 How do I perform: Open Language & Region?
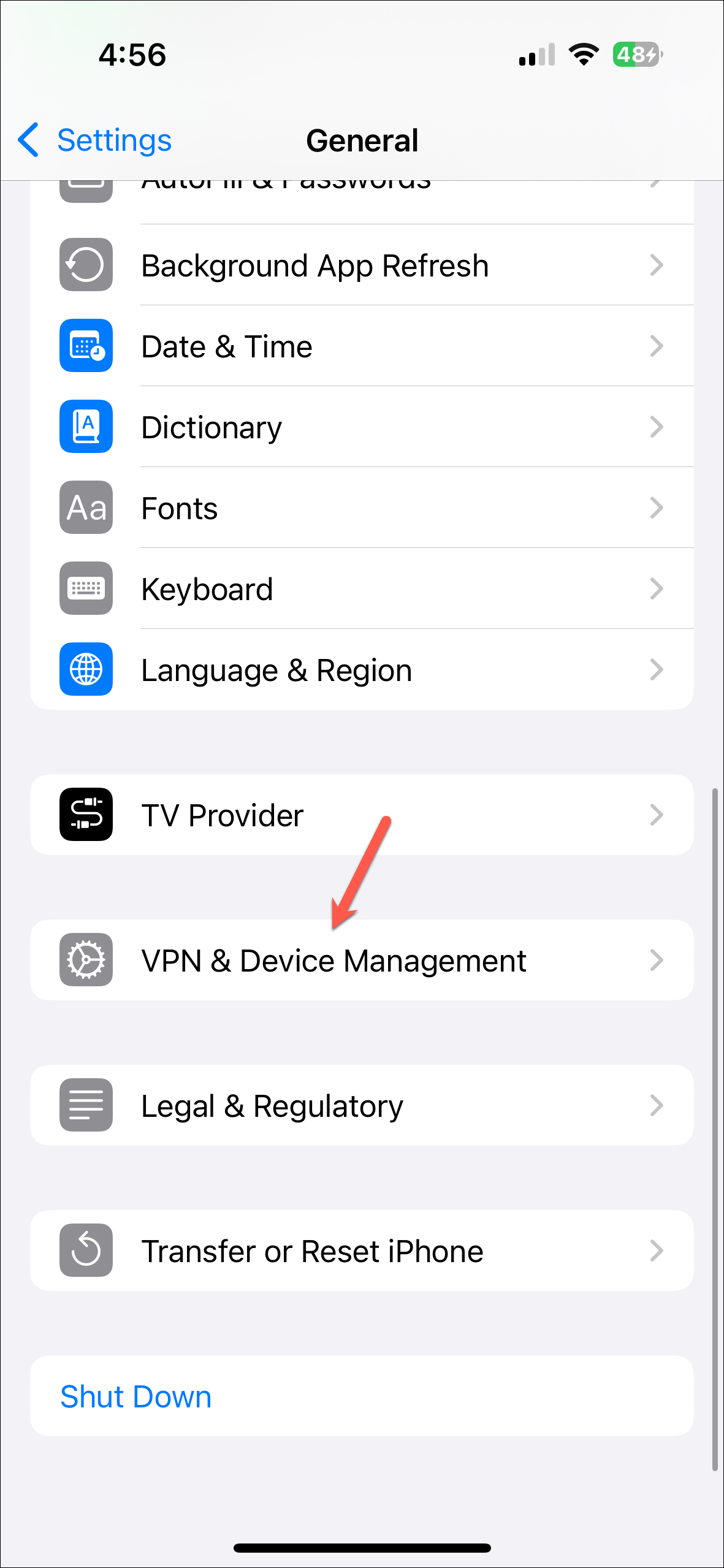362,670
